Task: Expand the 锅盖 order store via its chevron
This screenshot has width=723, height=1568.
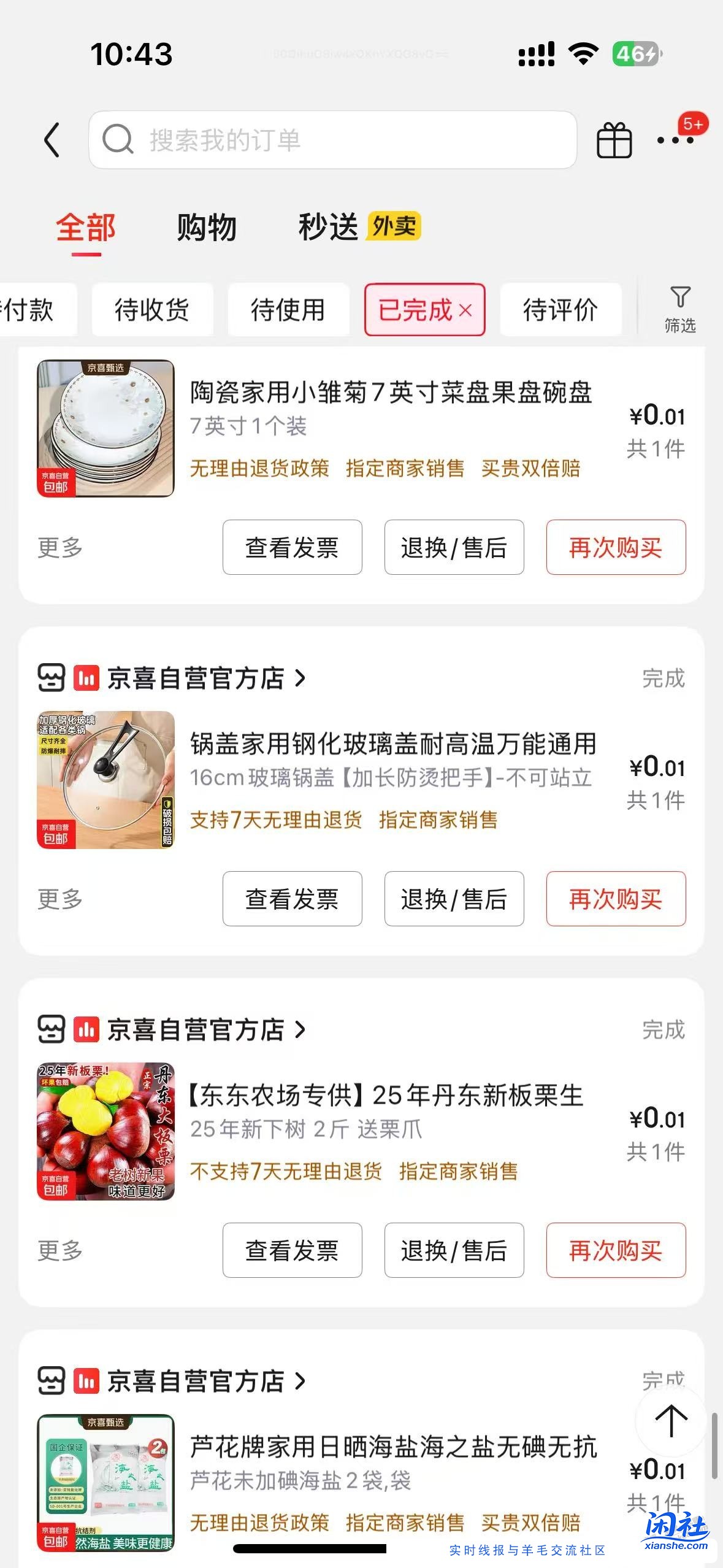Action: [x=301, y=677]
